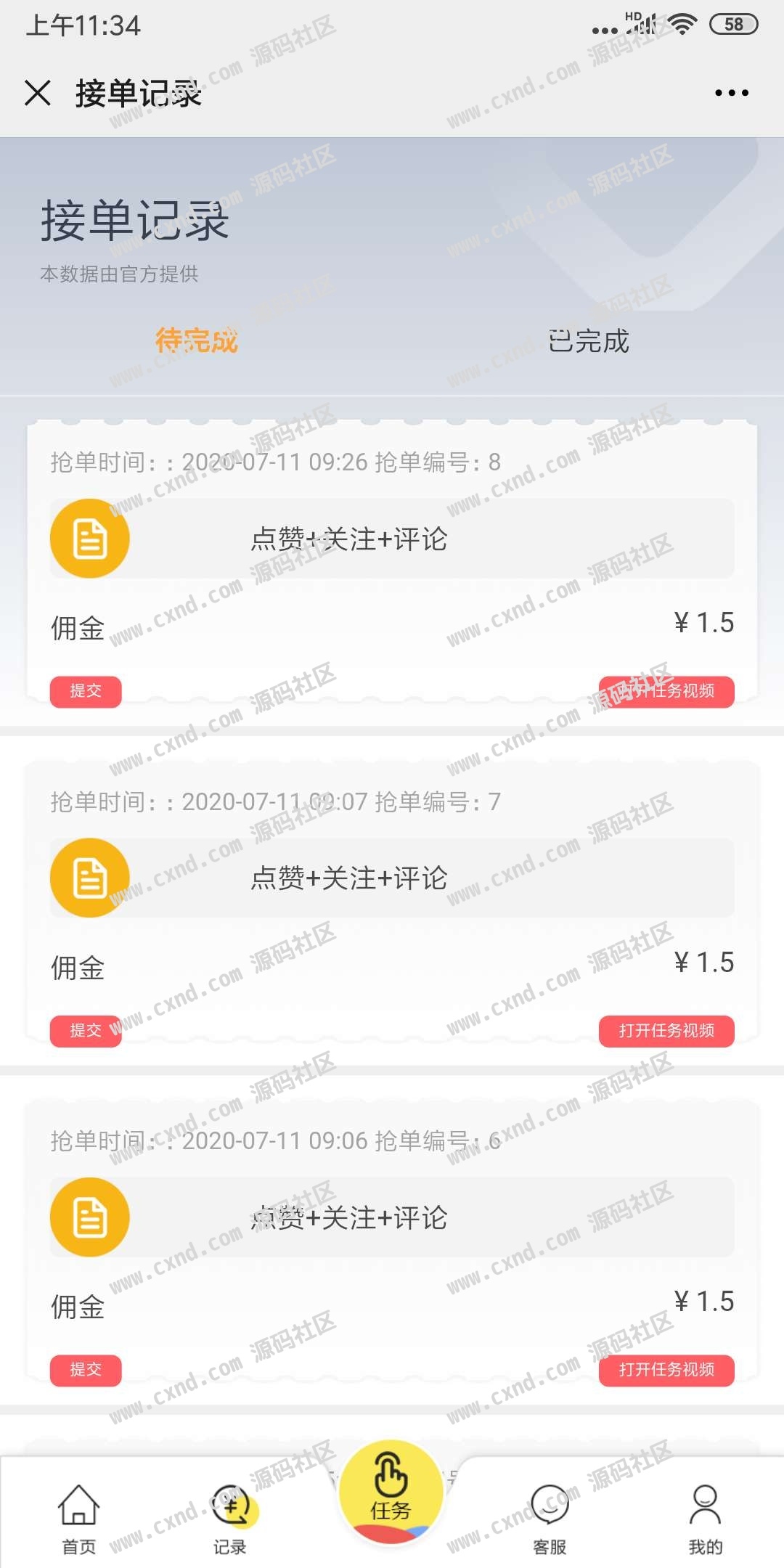Open 打开任务视频 for order number 6

[666, 1370]
